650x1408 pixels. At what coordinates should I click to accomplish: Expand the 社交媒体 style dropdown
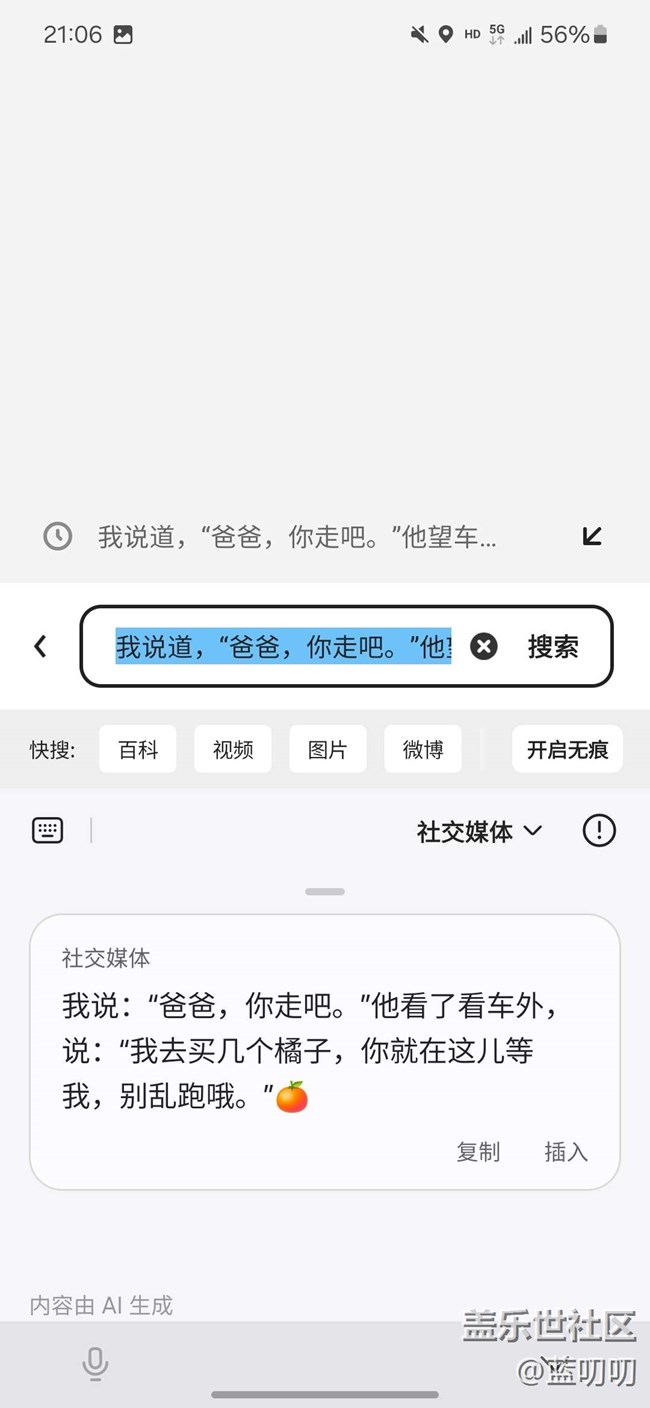[480, 831]
